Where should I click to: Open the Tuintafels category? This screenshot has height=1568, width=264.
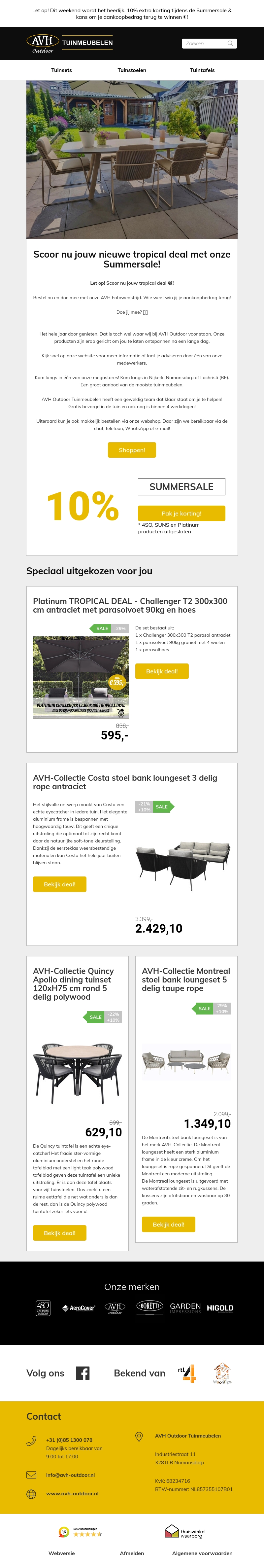(202, 71)
